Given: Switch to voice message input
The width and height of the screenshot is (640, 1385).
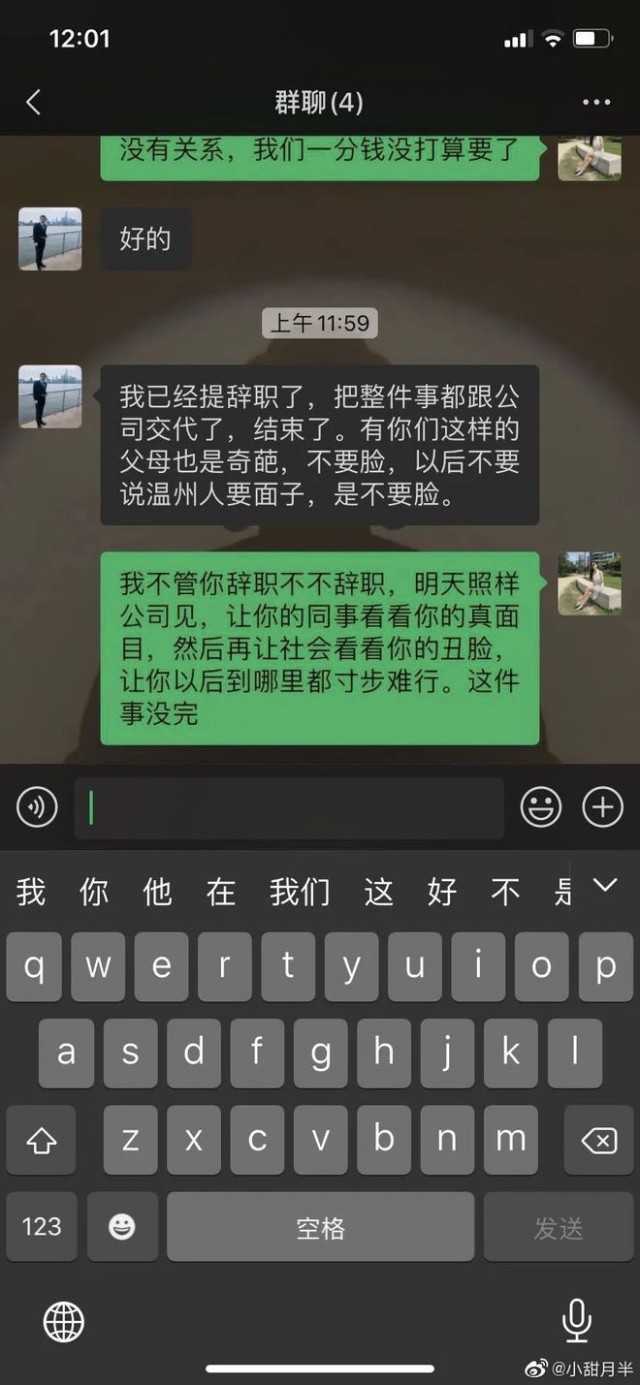Looking at the screenshot, I should tap(37, 807).
